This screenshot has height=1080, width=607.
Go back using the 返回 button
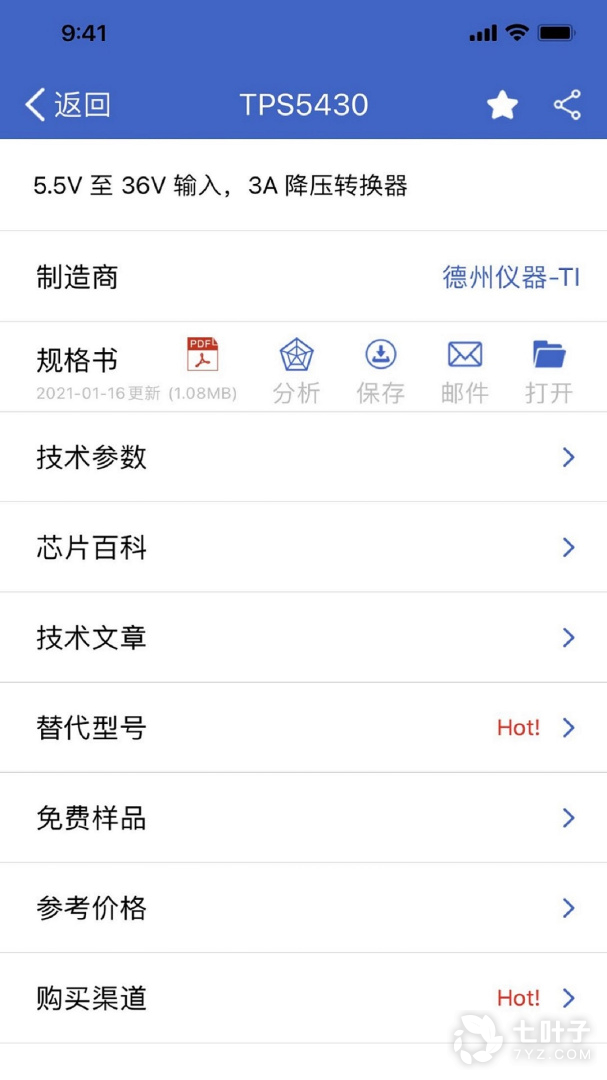pos(67,105)
